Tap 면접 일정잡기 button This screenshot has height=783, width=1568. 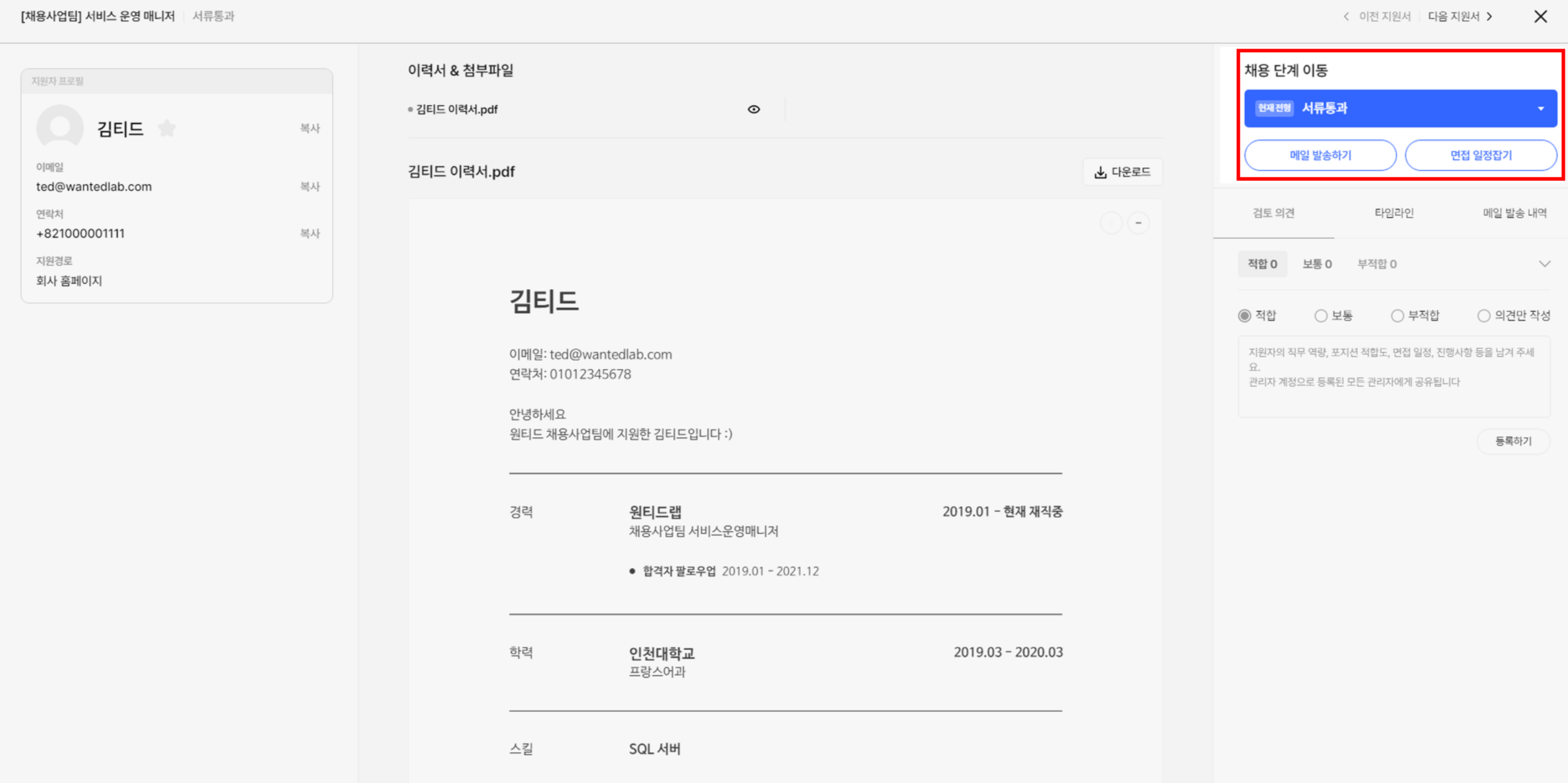pos(1480,155)
